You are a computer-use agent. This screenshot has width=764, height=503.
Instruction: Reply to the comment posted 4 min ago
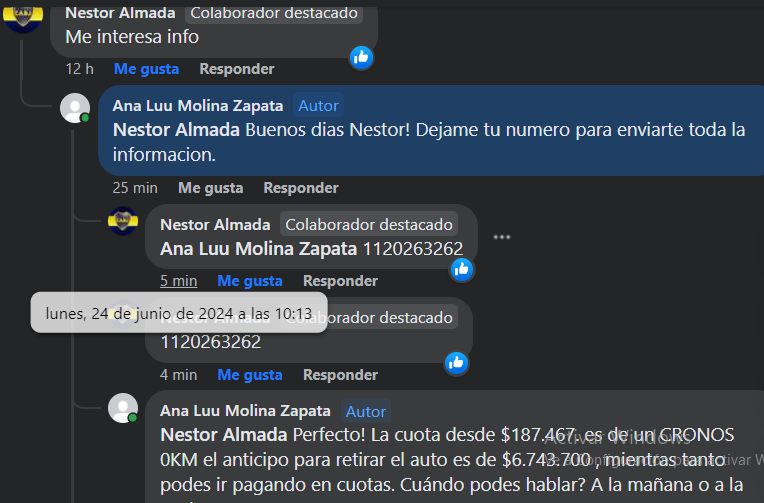point(340,375)
